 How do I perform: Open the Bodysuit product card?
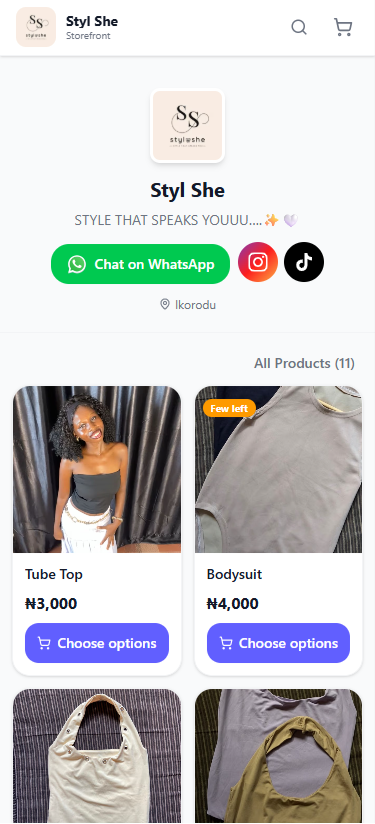pos(278,531)
